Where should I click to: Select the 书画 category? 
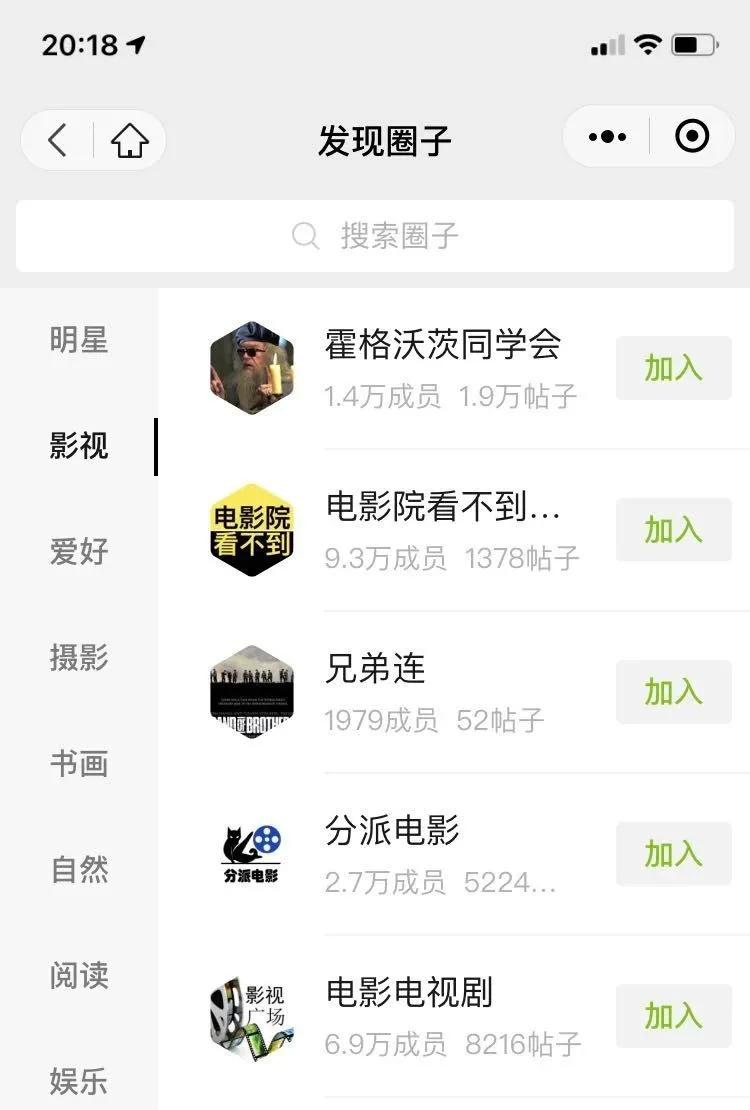78,764
